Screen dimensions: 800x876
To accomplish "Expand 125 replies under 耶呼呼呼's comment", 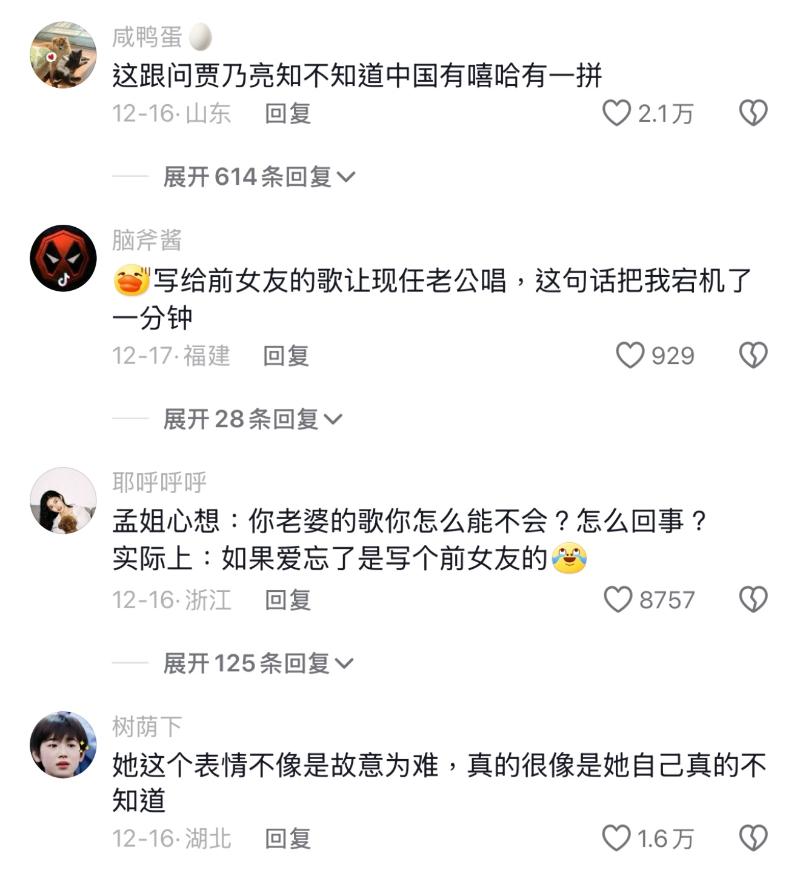I will 258,663.
